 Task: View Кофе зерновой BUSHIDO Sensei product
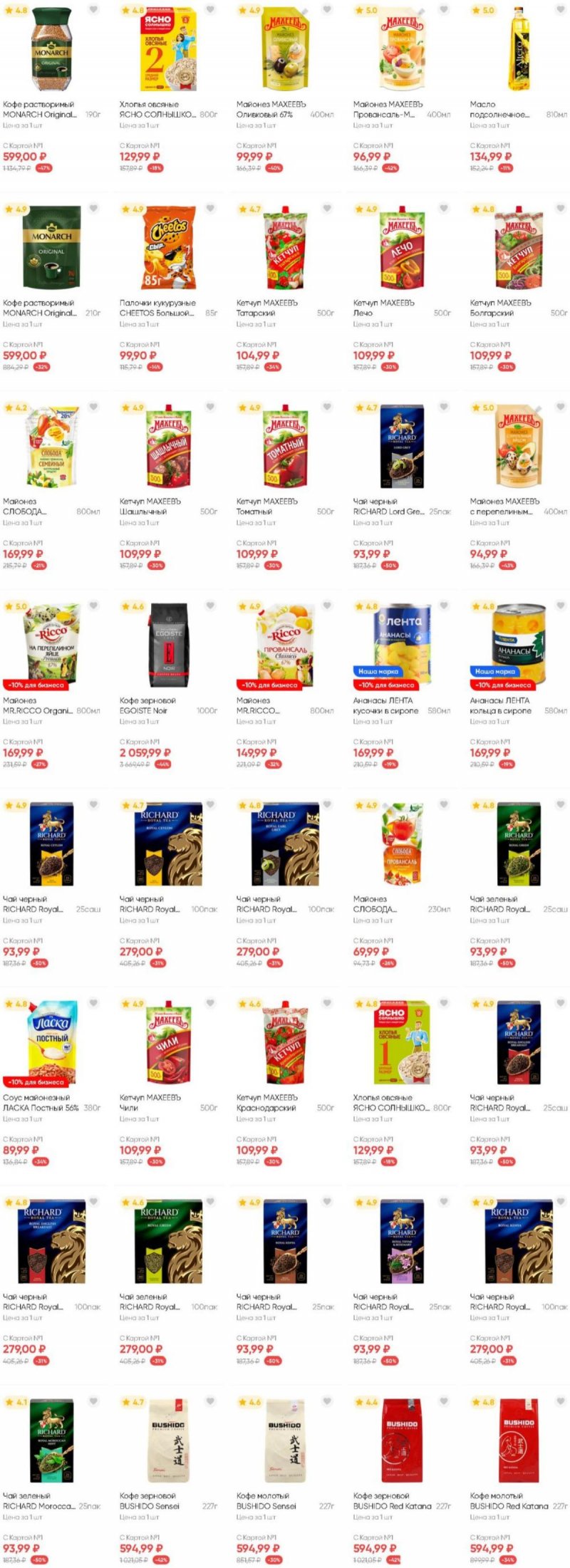168,1441
